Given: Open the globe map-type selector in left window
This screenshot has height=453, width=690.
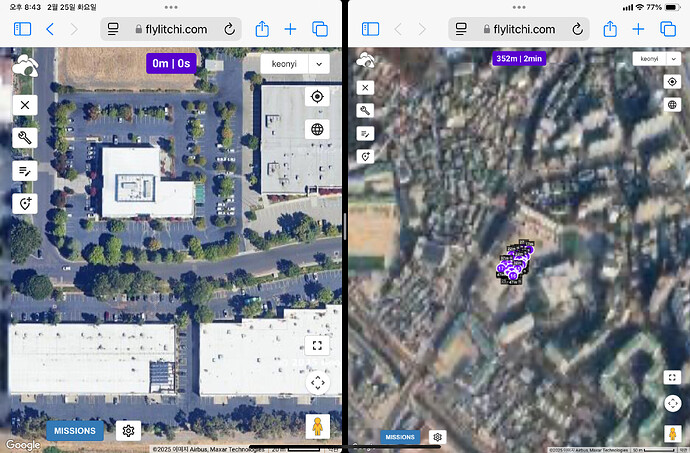Looking at the screenshot, I should click(x=318, y=129).
